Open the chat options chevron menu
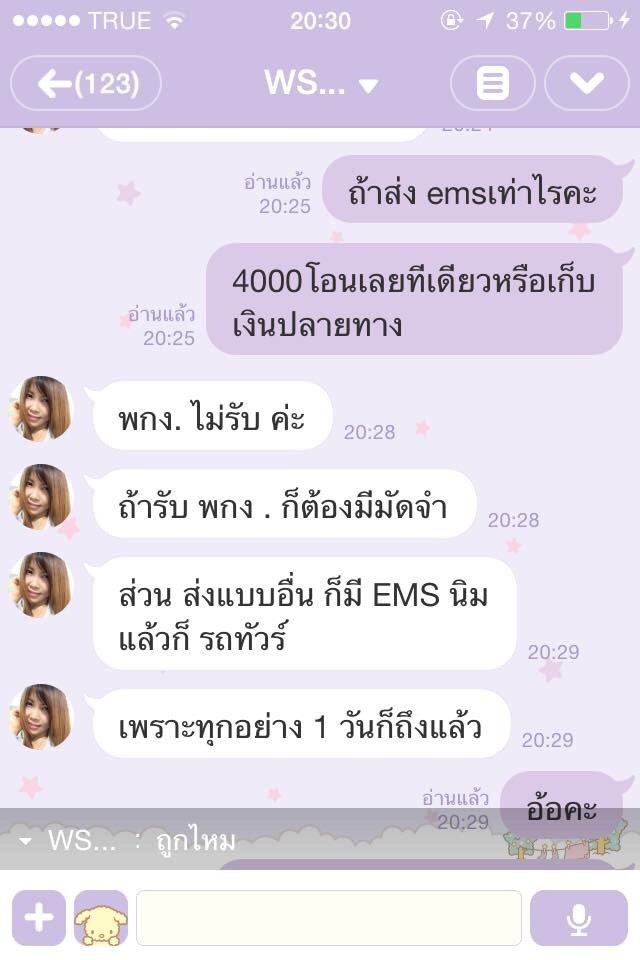 [586, 83]
